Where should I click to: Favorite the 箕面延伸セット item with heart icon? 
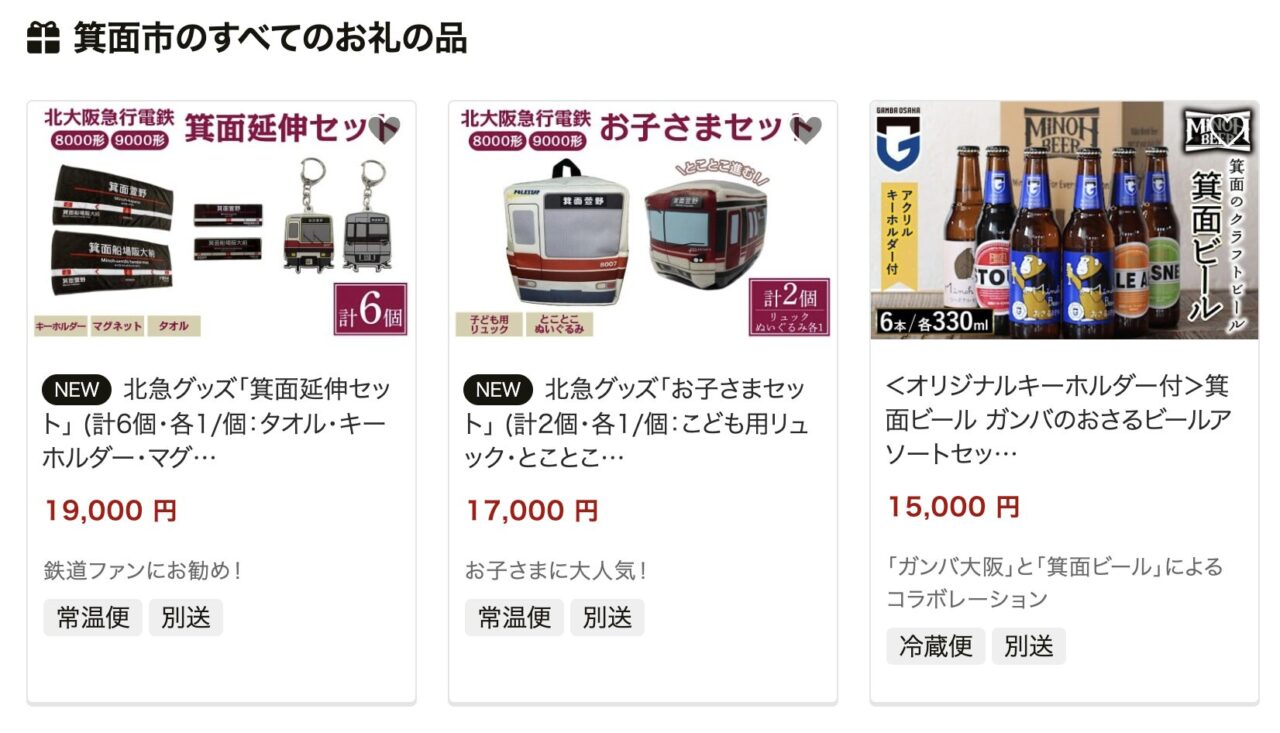pyautogui.click(x=384, y=130)
